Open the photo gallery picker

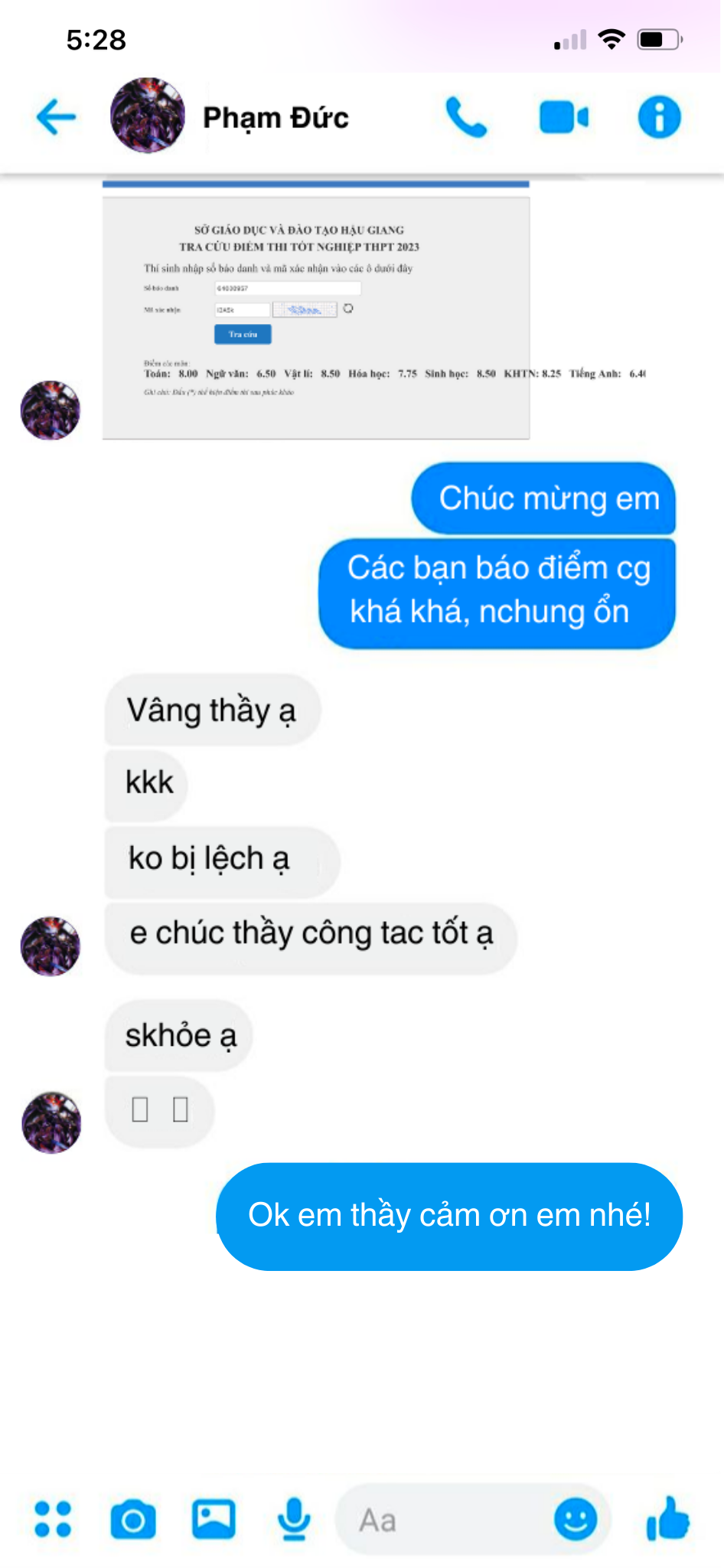tap(214, 1519)
